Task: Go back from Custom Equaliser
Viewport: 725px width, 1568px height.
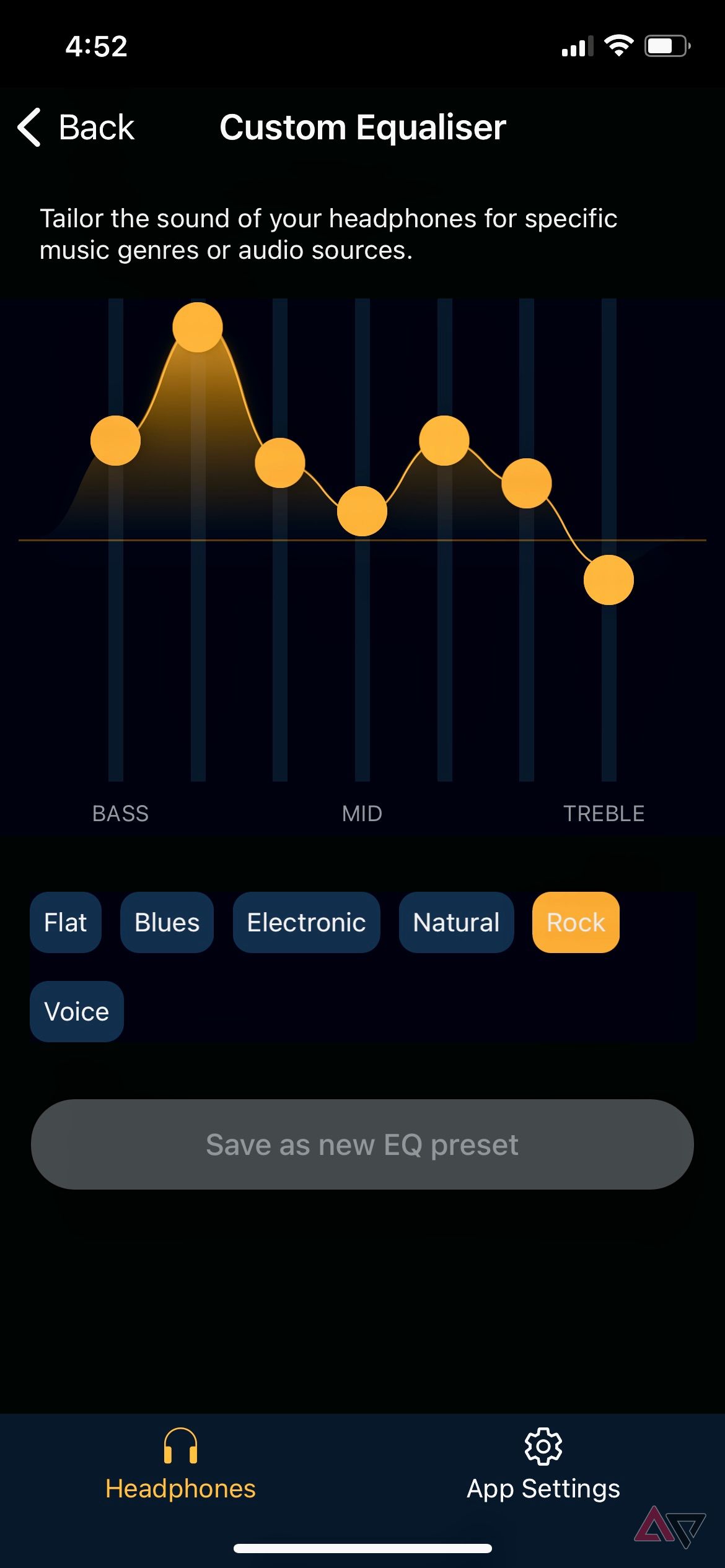Action: 76,128
